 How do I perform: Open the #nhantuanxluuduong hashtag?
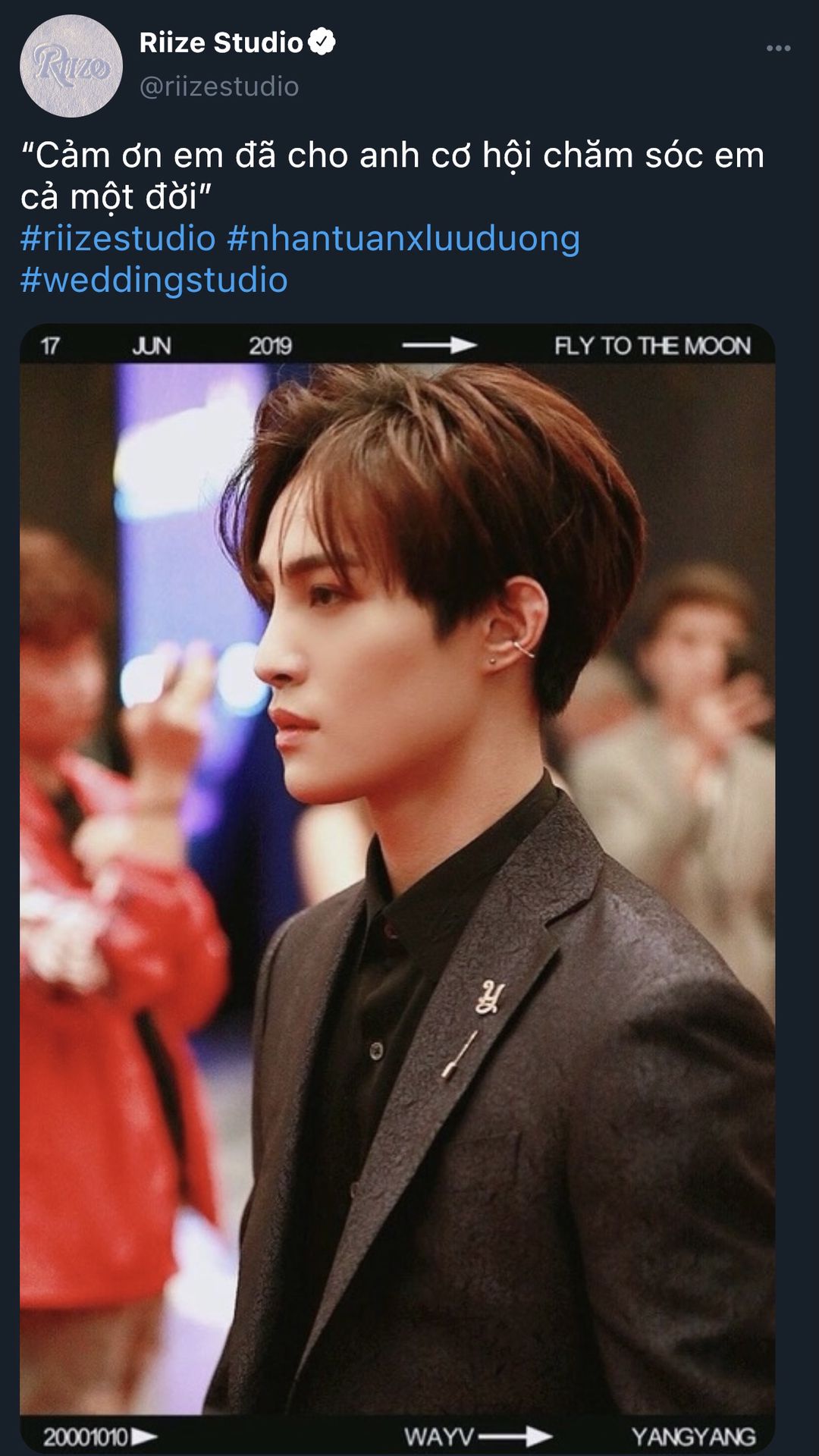click(403, 238)
